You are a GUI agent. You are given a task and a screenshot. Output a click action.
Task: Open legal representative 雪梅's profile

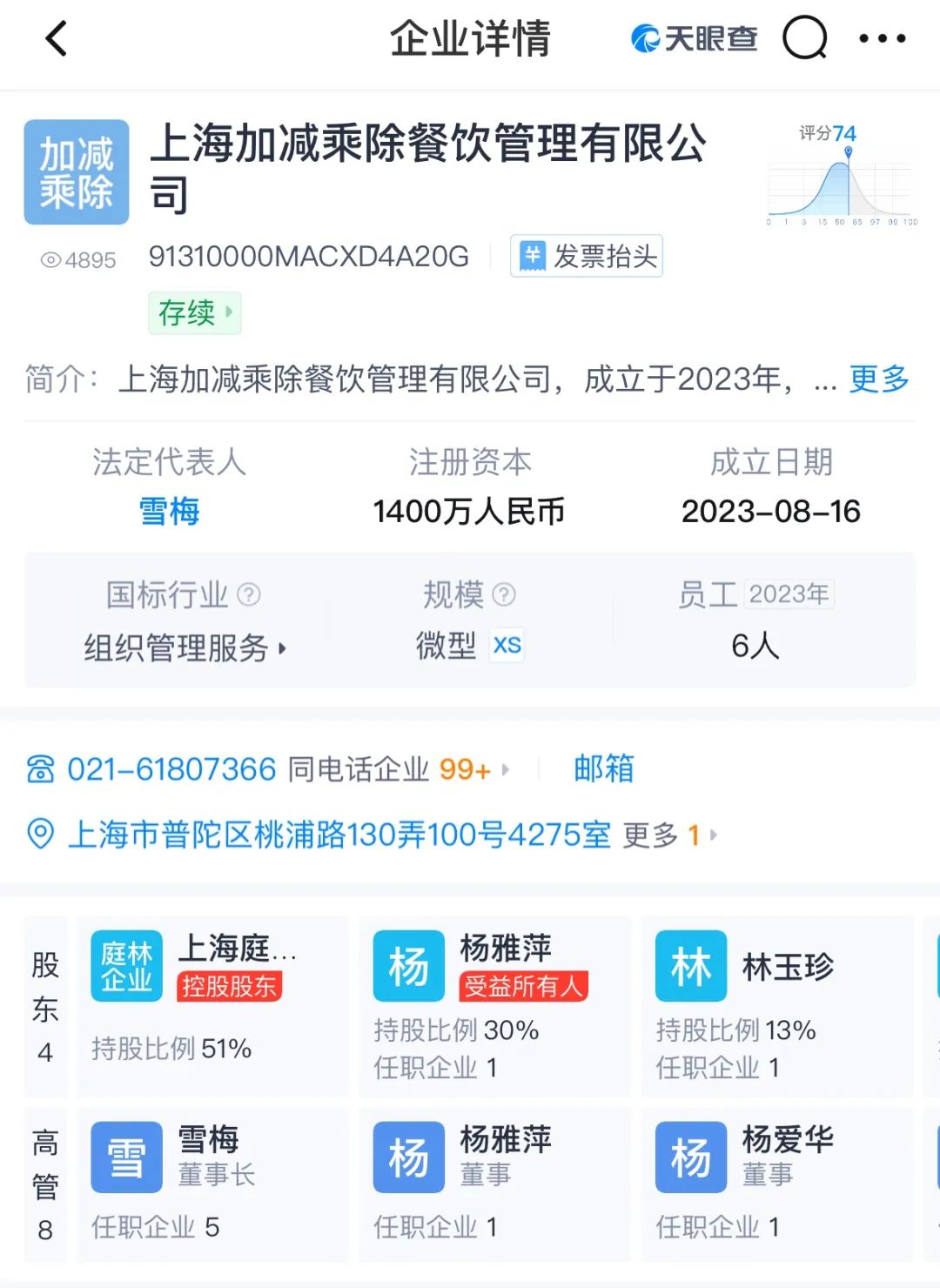click(x=169, y=511)
